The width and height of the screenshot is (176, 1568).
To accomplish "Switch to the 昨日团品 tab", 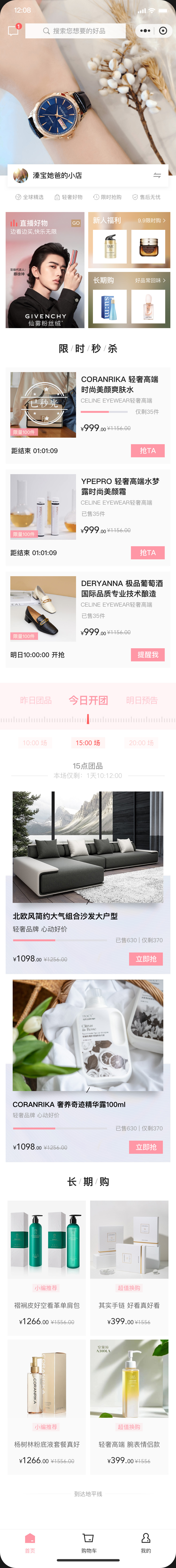I will (x=35, y=700).
